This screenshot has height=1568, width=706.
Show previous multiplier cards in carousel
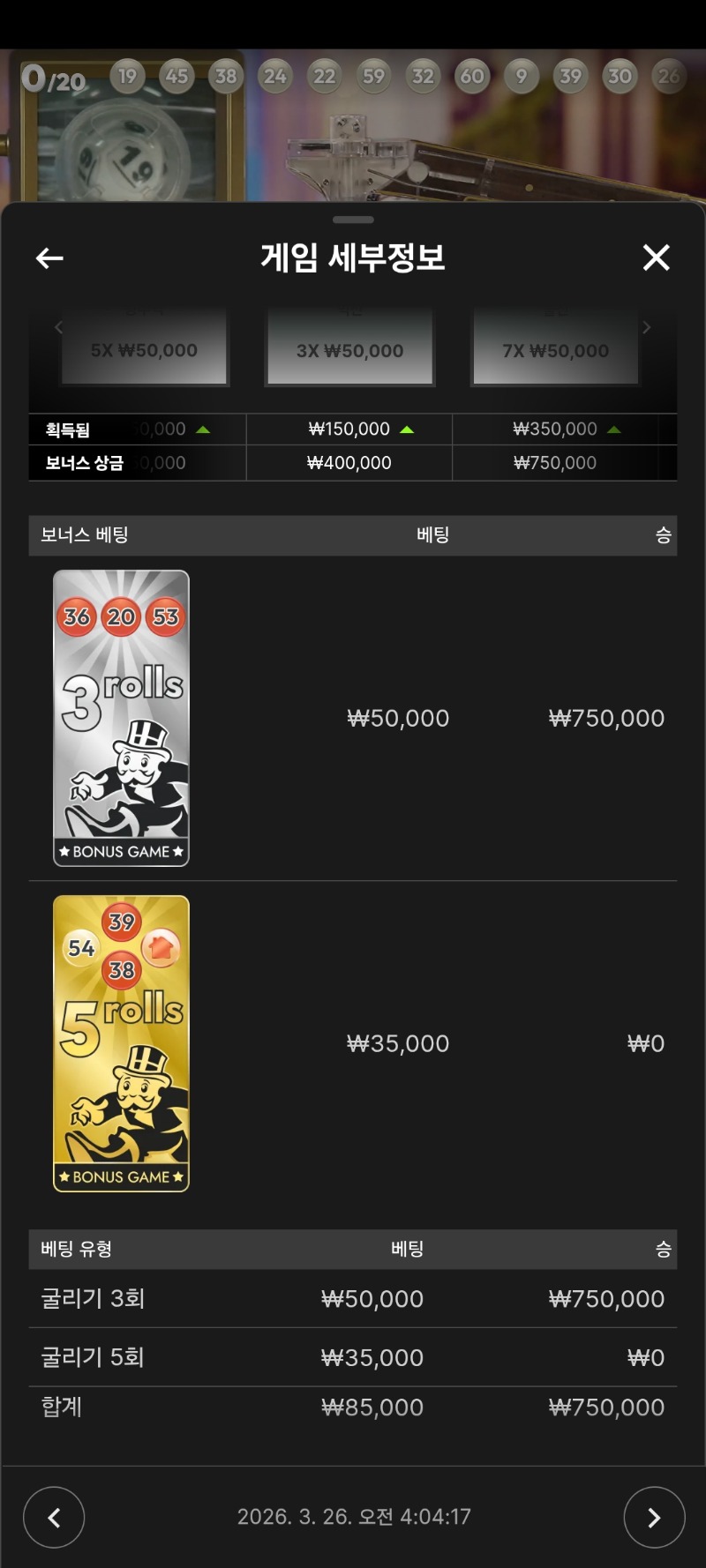point(58,328)
